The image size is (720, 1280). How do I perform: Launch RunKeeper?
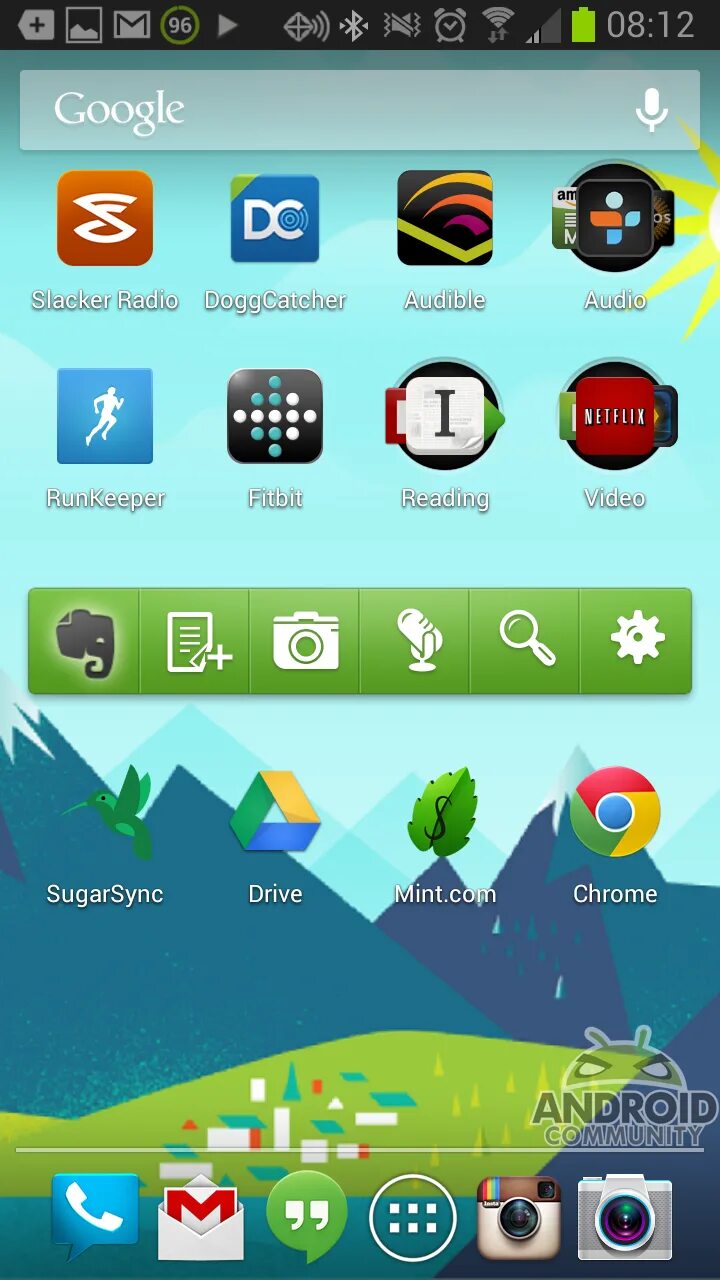[x=105, y=417]
